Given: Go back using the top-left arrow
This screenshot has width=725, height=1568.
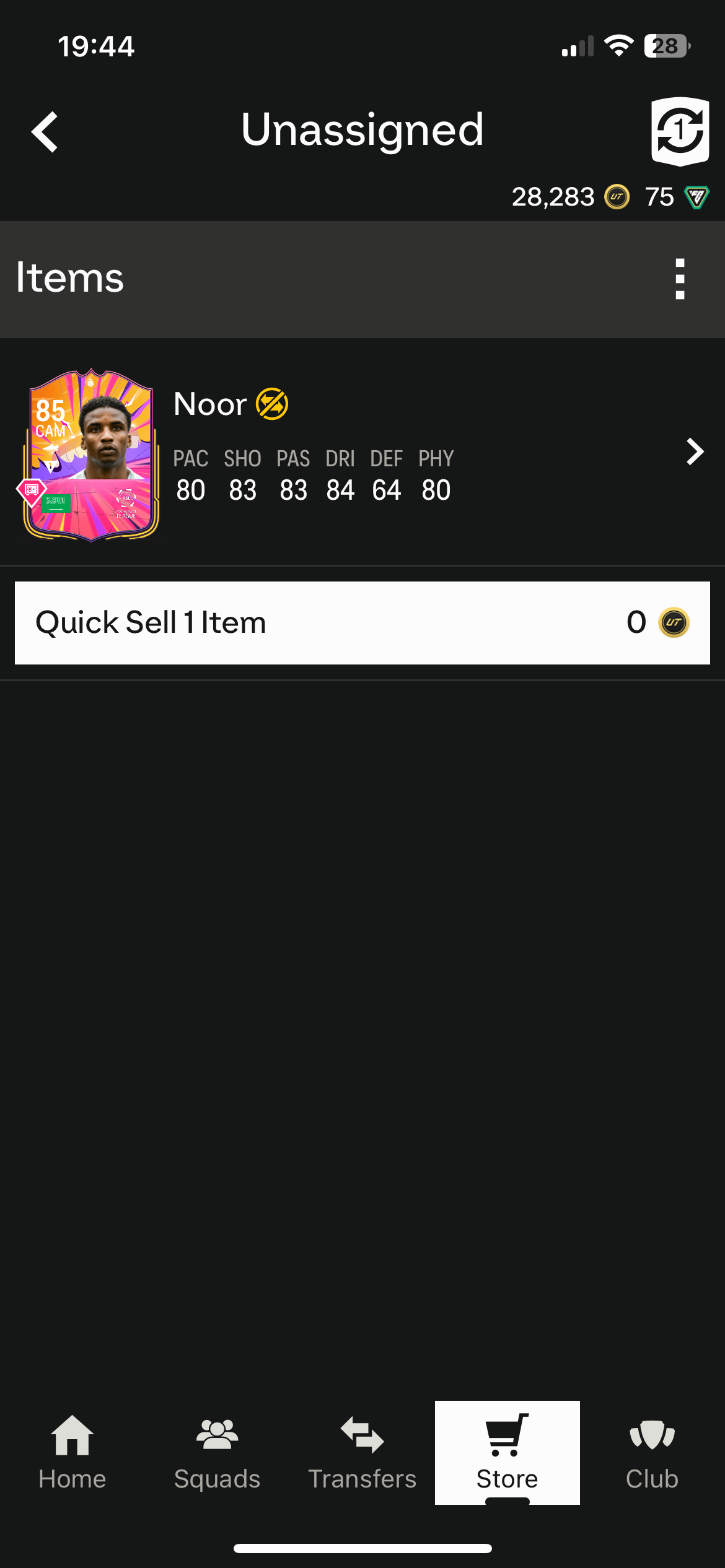Looking at the screenshot, I should [45, 131].
